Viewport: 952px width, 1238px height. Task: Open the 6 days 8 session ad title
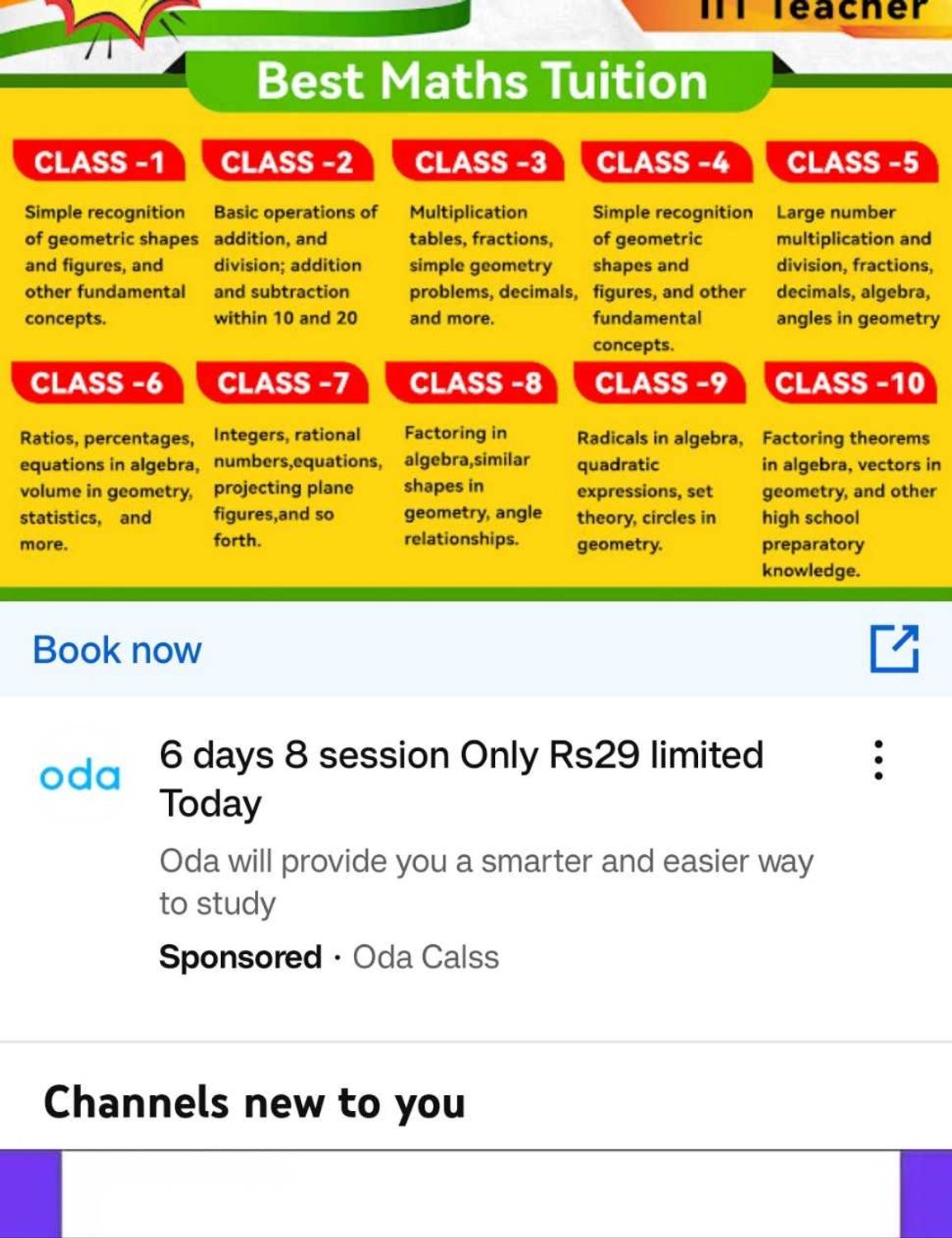pyautogui.click(x=461, y=778)
